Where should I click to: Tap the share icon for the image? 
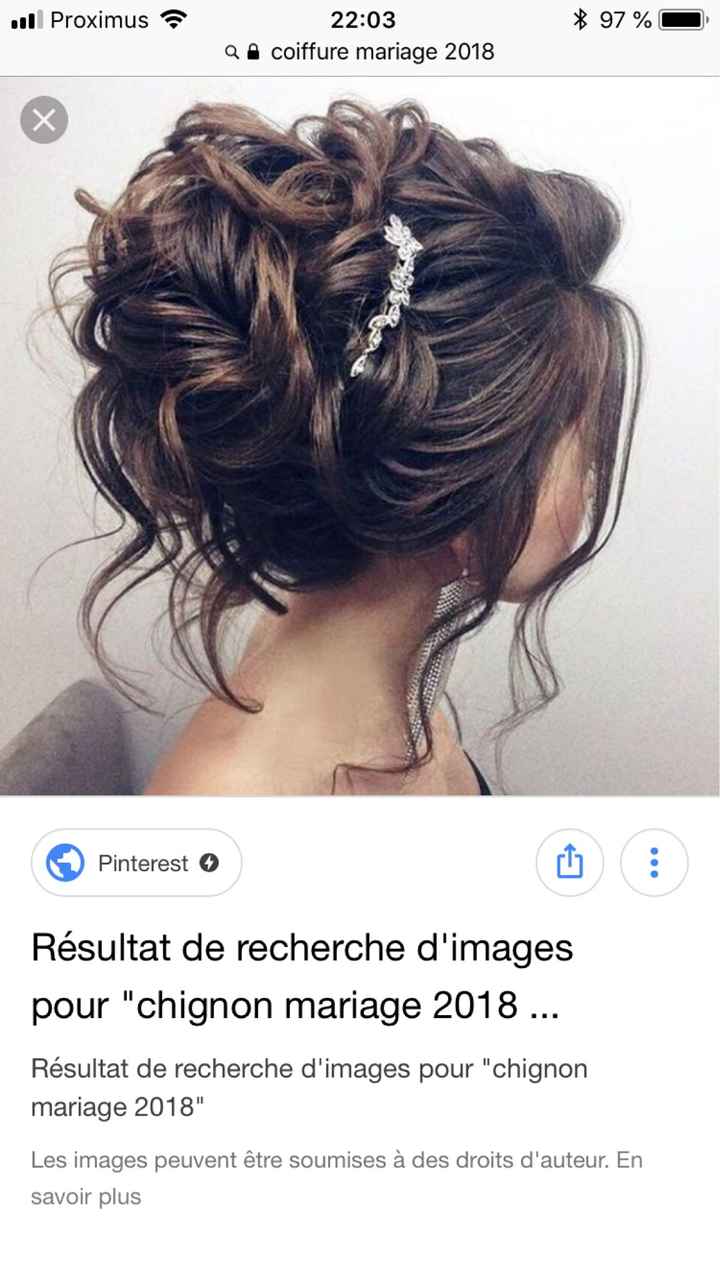pyautogui.click(x=570, y=862)
